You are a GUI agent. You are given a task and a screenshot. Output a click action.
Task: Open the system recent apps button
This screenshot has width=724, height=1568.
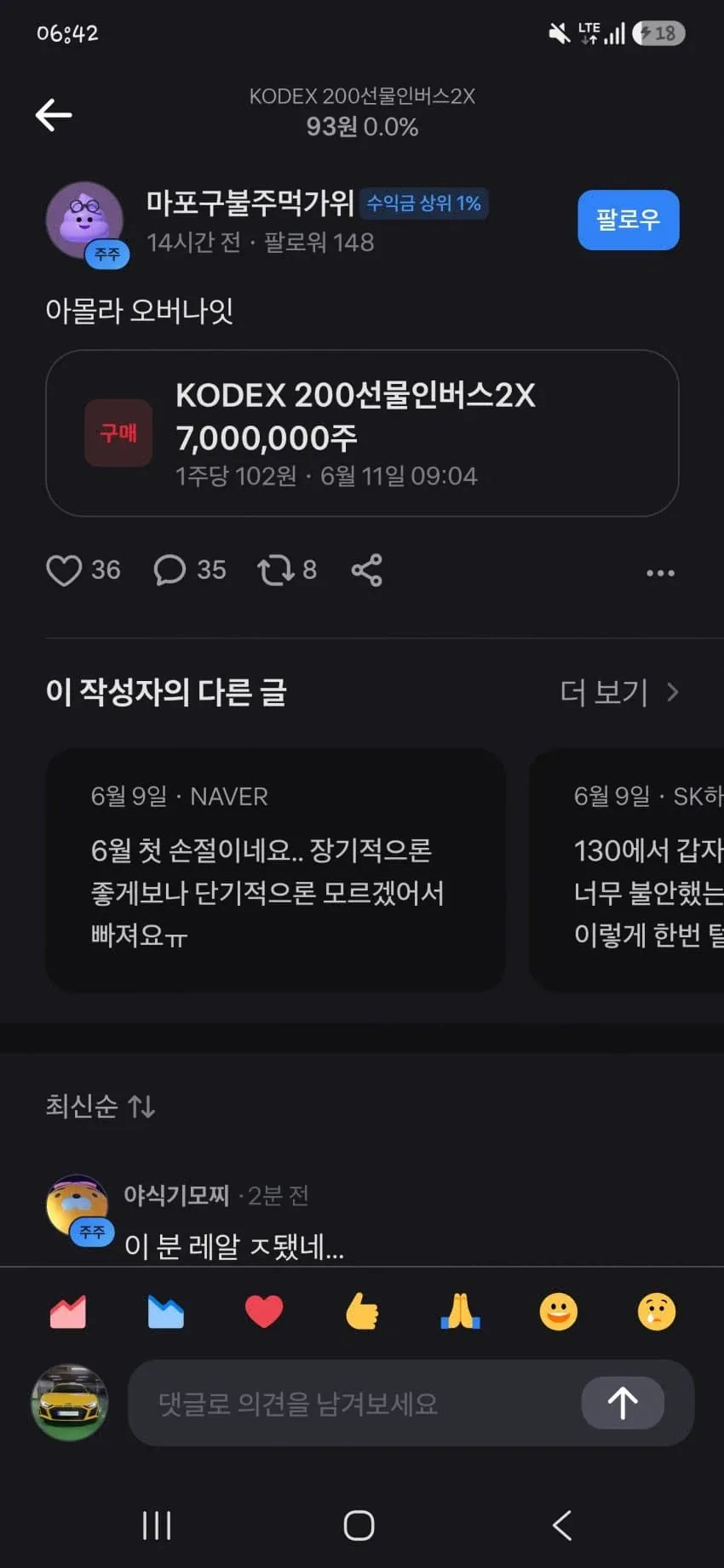point(157,1525)
